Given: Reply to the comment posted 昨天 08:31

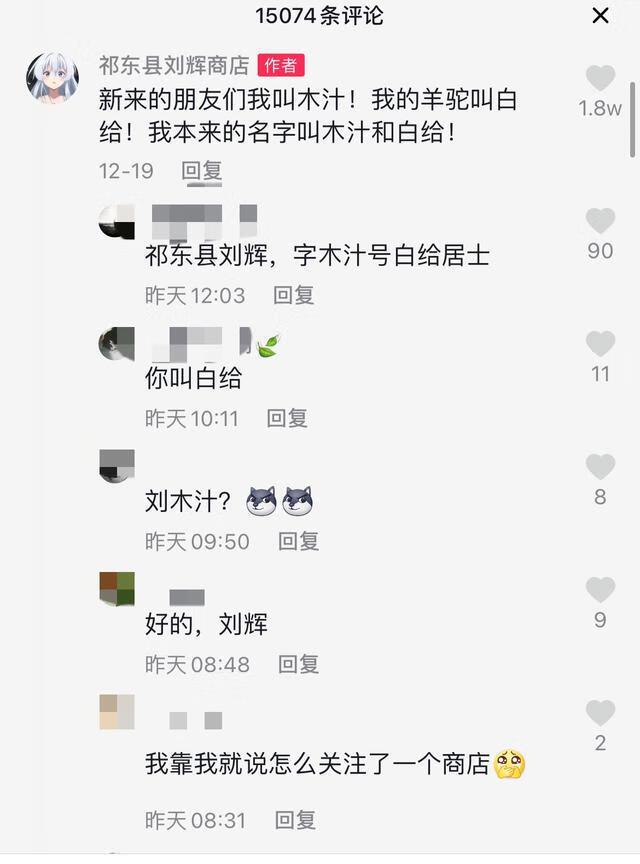Looking at the screenshot, I should pos(295,820).
